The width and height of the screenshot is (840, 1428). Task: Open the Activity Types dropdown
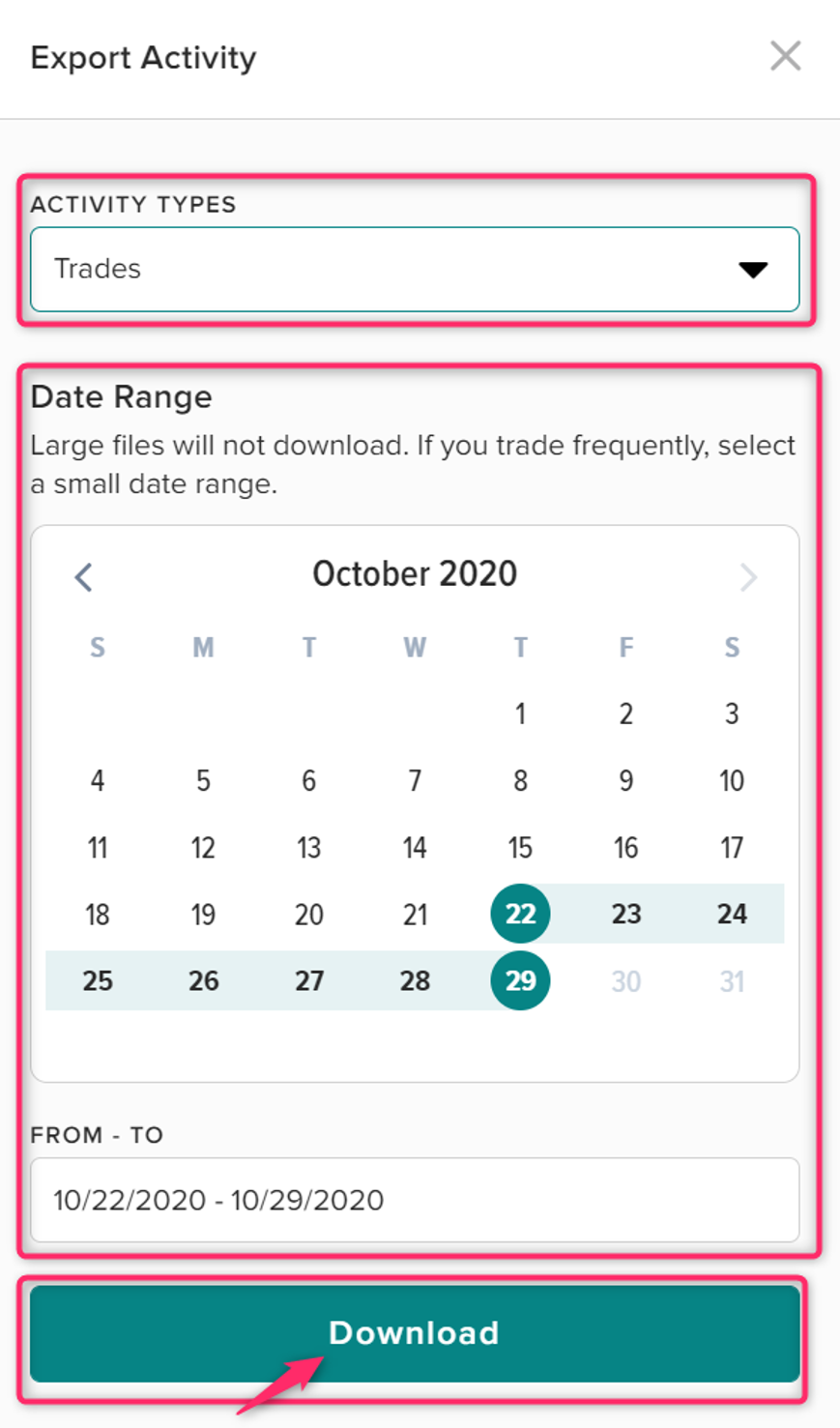coord(415,269)
